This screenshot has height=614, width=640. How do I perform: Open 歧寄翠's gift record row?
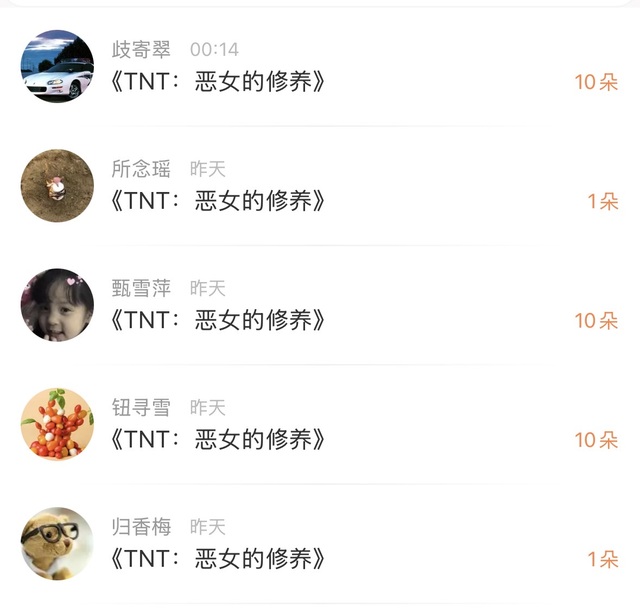(340, 67)
